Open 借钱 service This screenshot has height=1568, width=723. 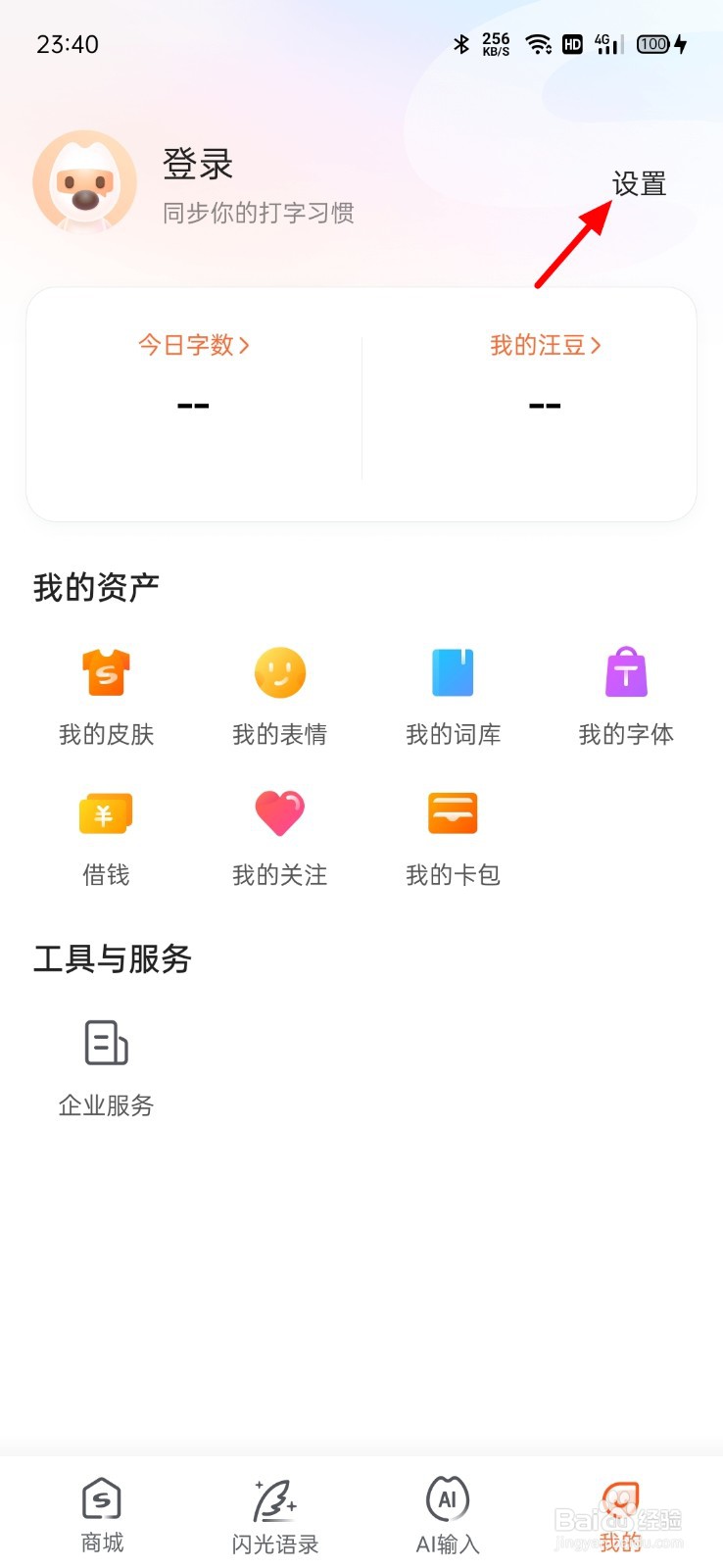106,836
